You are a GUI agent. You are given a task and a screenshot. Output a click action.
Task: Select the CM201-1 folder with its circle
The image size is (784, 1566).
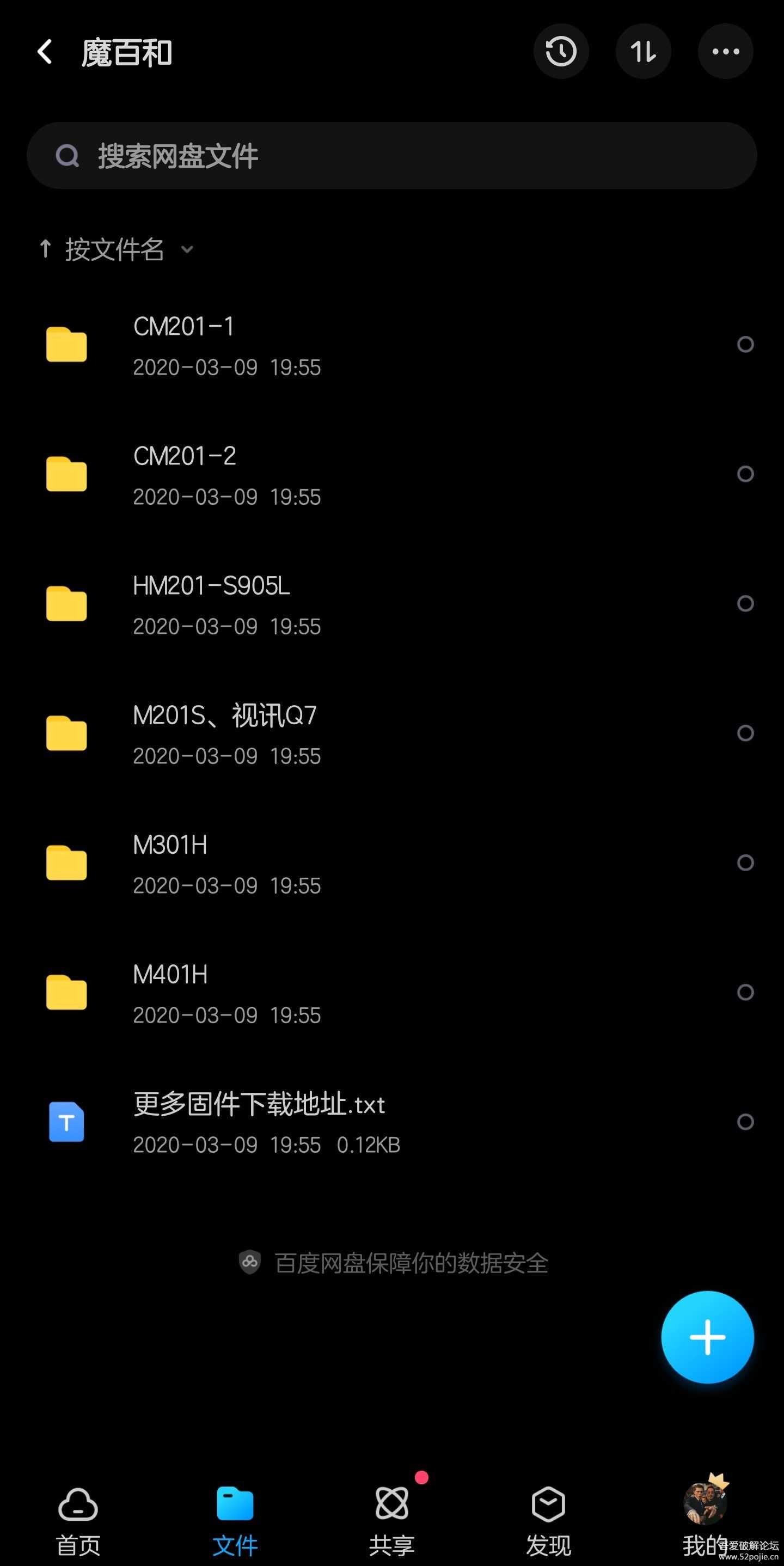coord(745,345)
